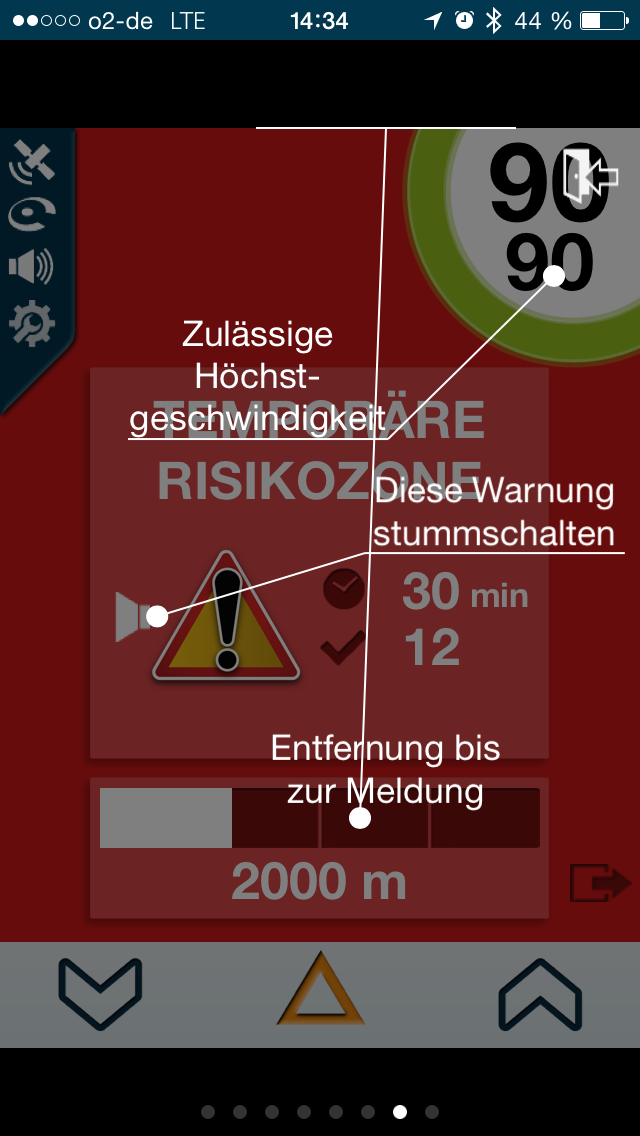Jump to the last tutorial page dot

(432, 1112)
